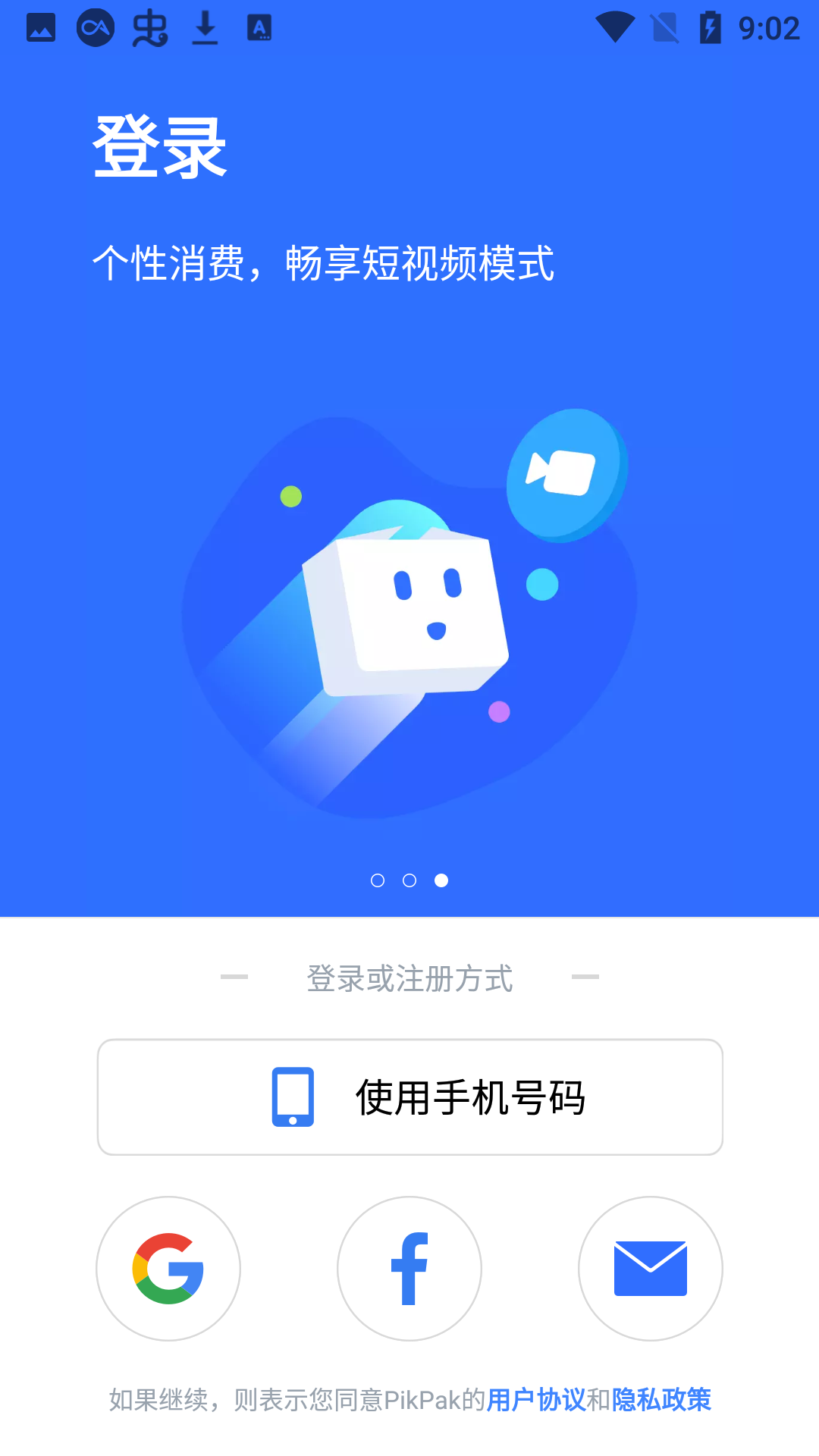Open the 隐私政策 privacy policy link
The width and height of the screenshot is (819, 1456).
663,1402
